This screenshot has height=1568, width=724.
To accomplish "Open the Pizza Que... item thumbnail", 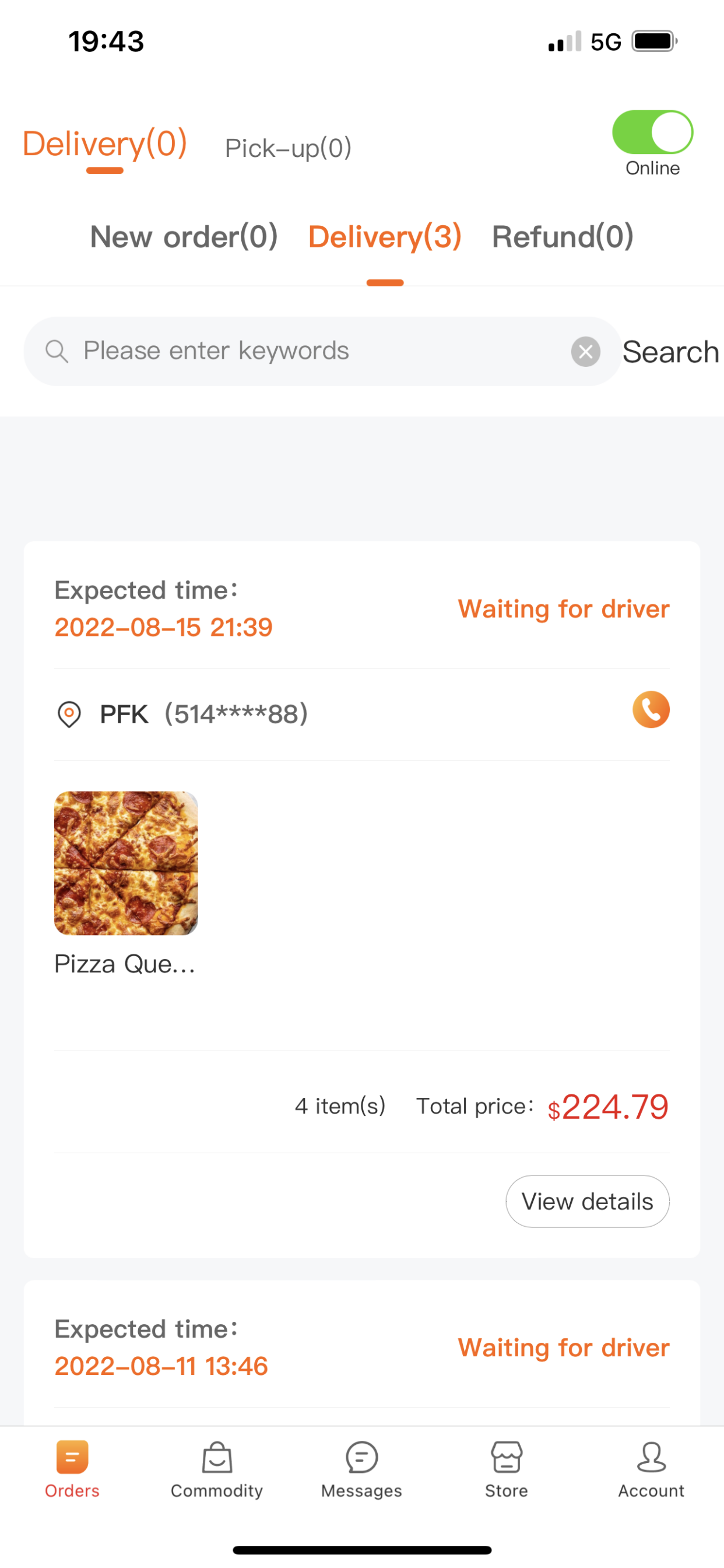I will click(126, 863).
